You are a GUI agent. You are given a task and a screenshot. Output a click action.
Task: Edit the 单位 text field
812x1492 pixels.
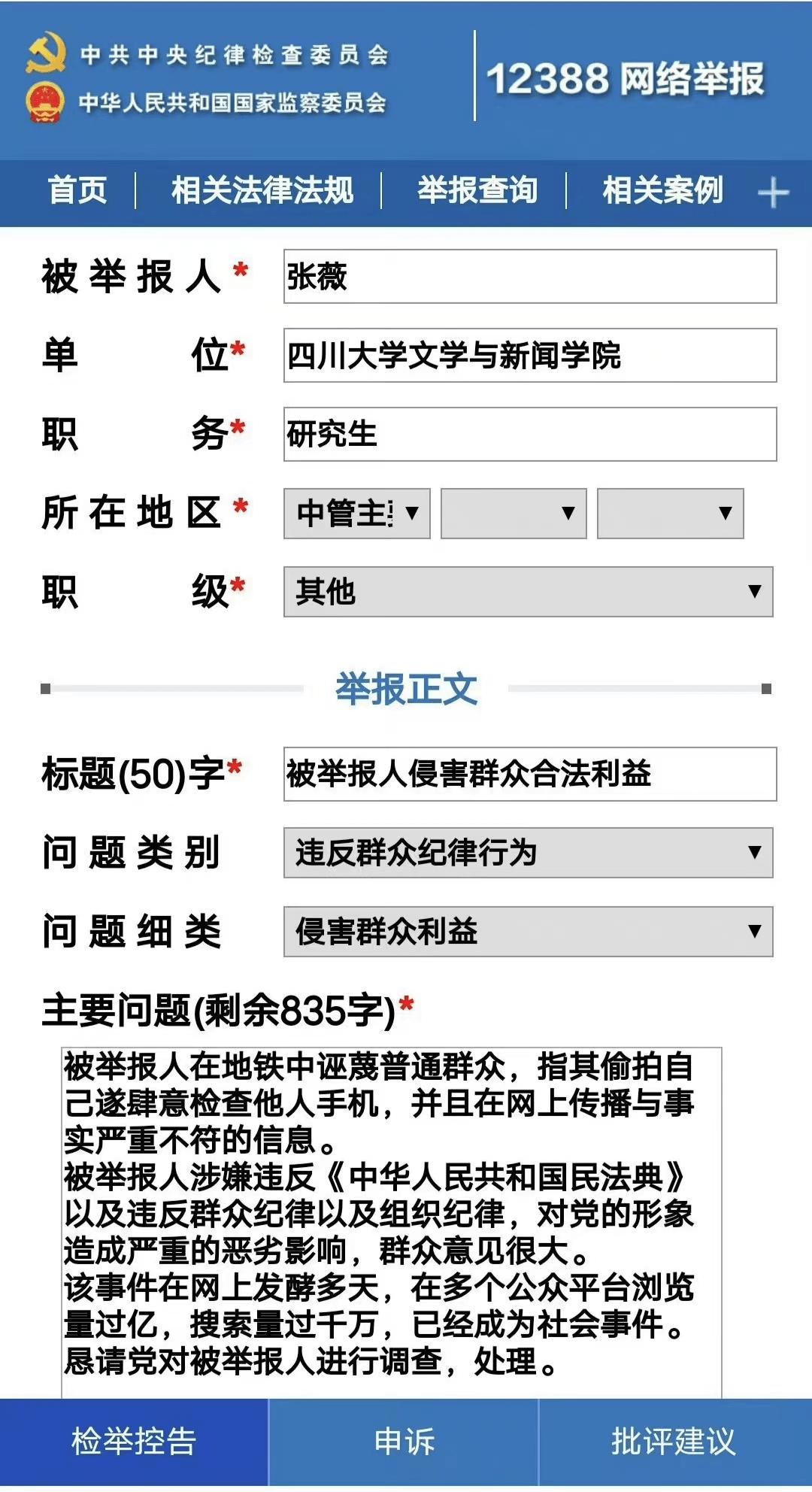(x=530, y=355)
